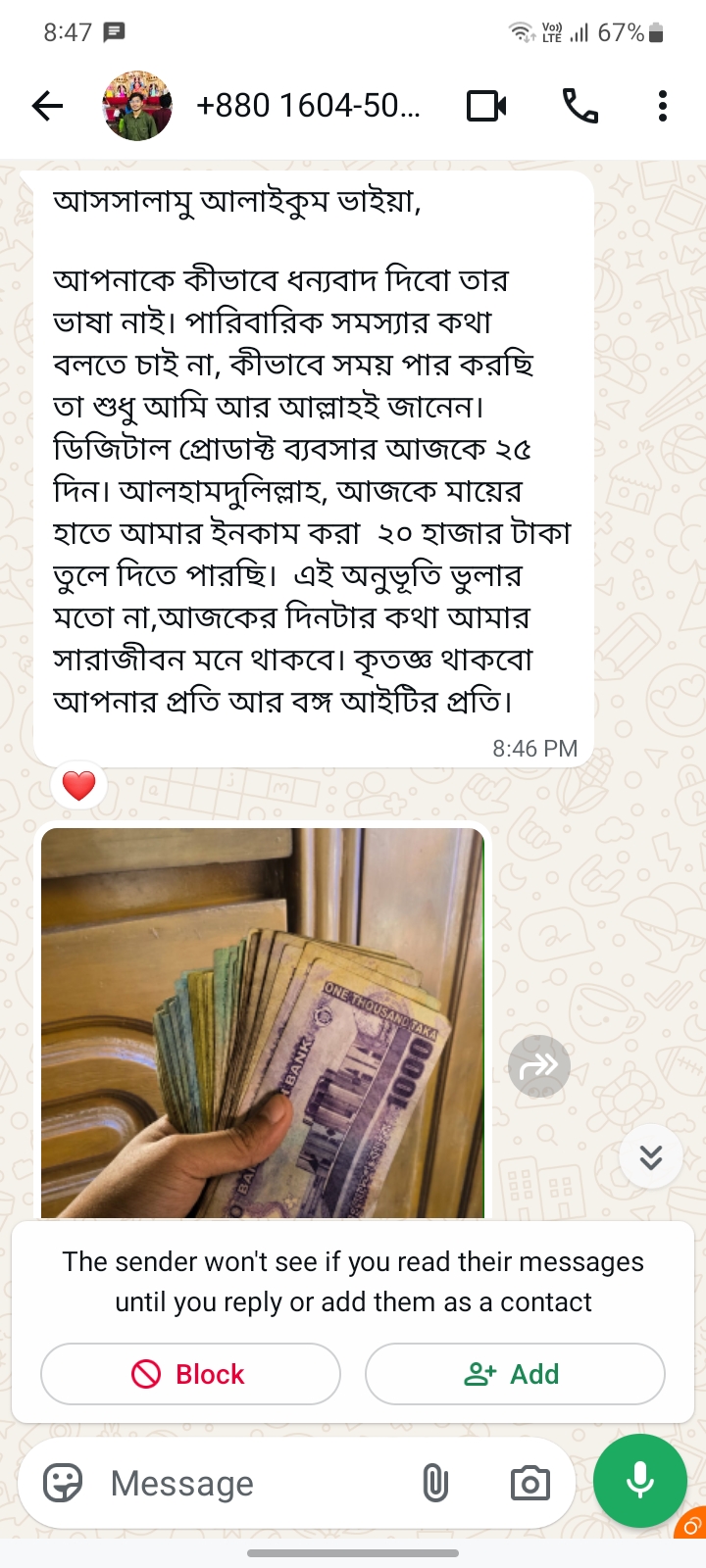The height and width of the screenshot is (1568, 706).
Task: Open the photo of the taka banknotes
Action: pos(263,1023)
